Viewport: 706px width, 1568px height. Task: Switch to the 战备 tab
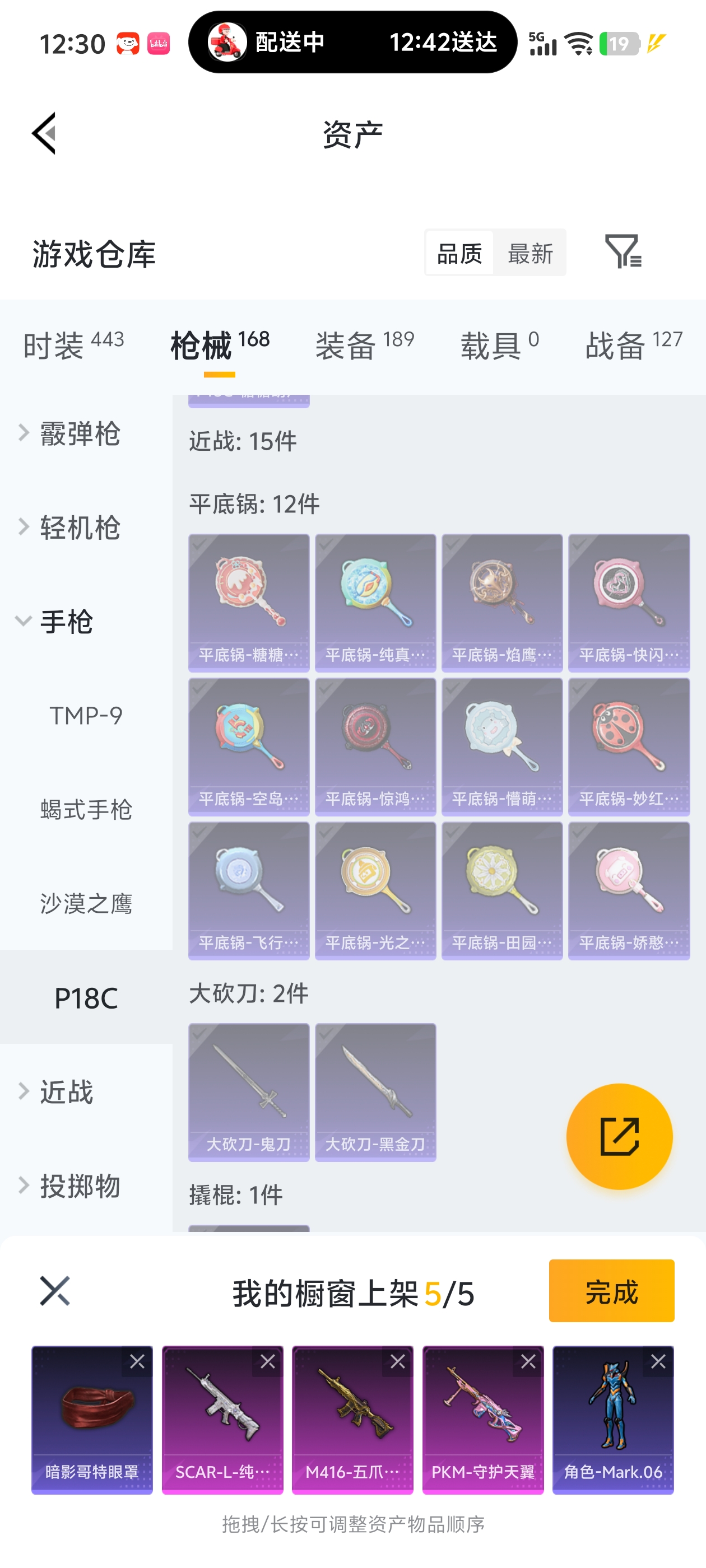click(x=633, y=345)
